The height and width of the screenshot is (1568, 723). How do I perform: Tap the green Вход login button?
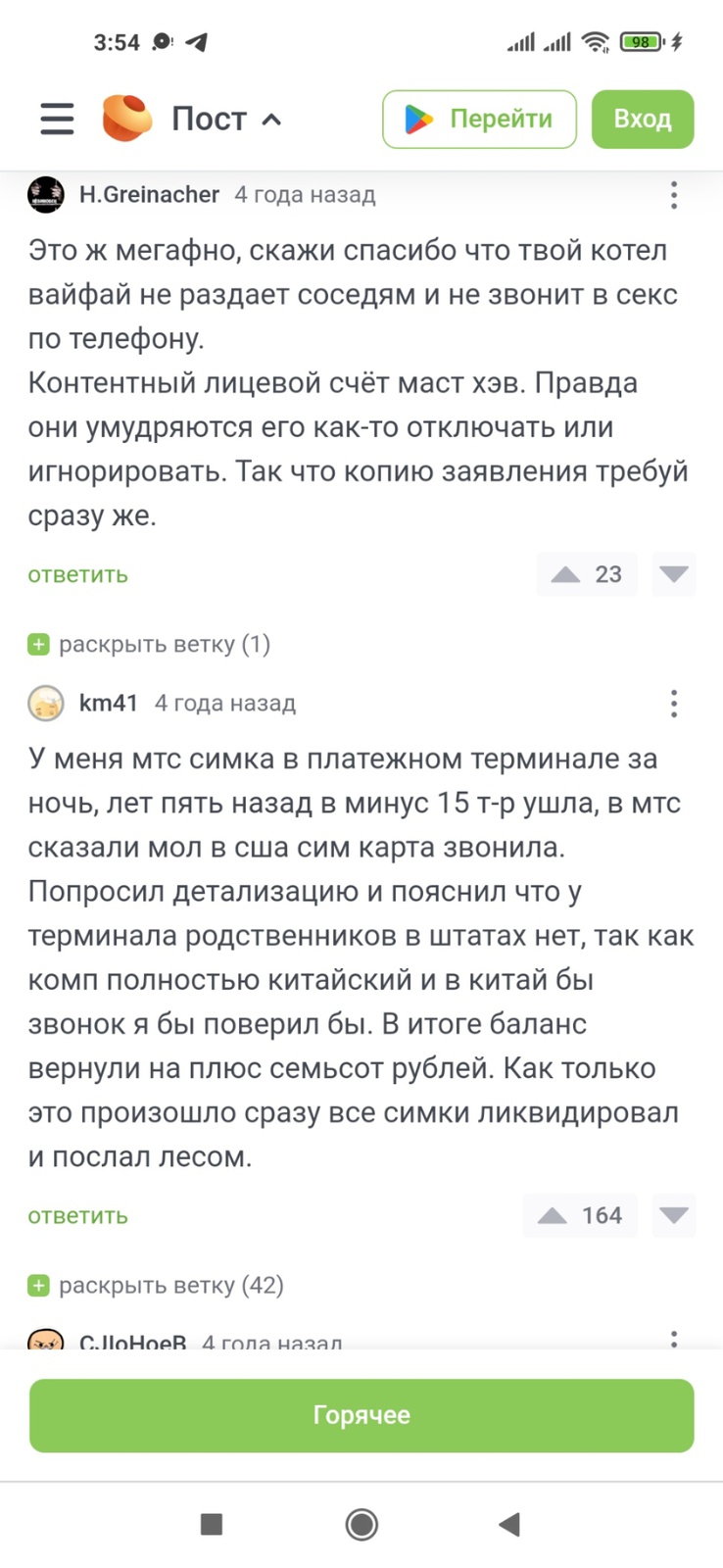(x=642, y=119)
